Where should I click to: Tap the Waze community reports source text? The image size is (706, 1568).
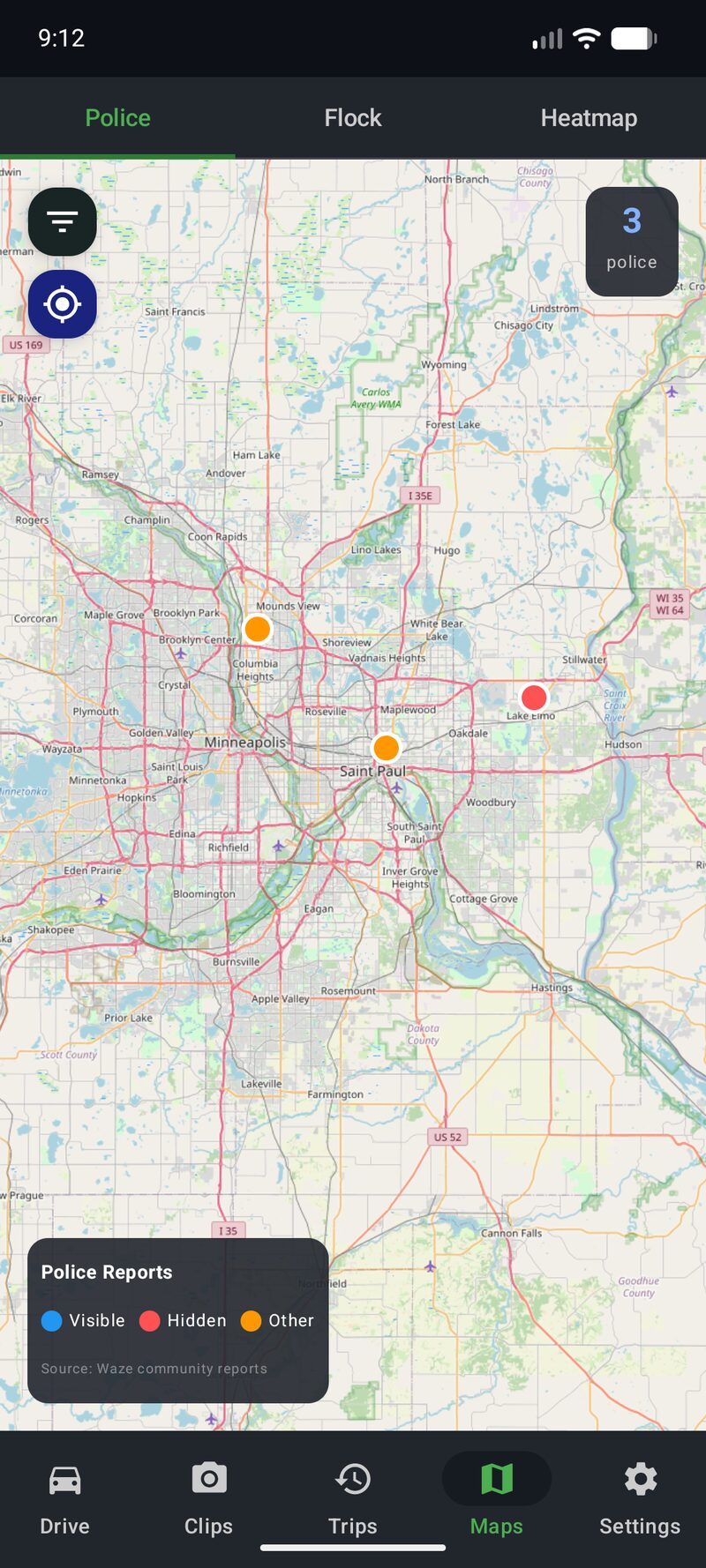tap(154, 1368)
